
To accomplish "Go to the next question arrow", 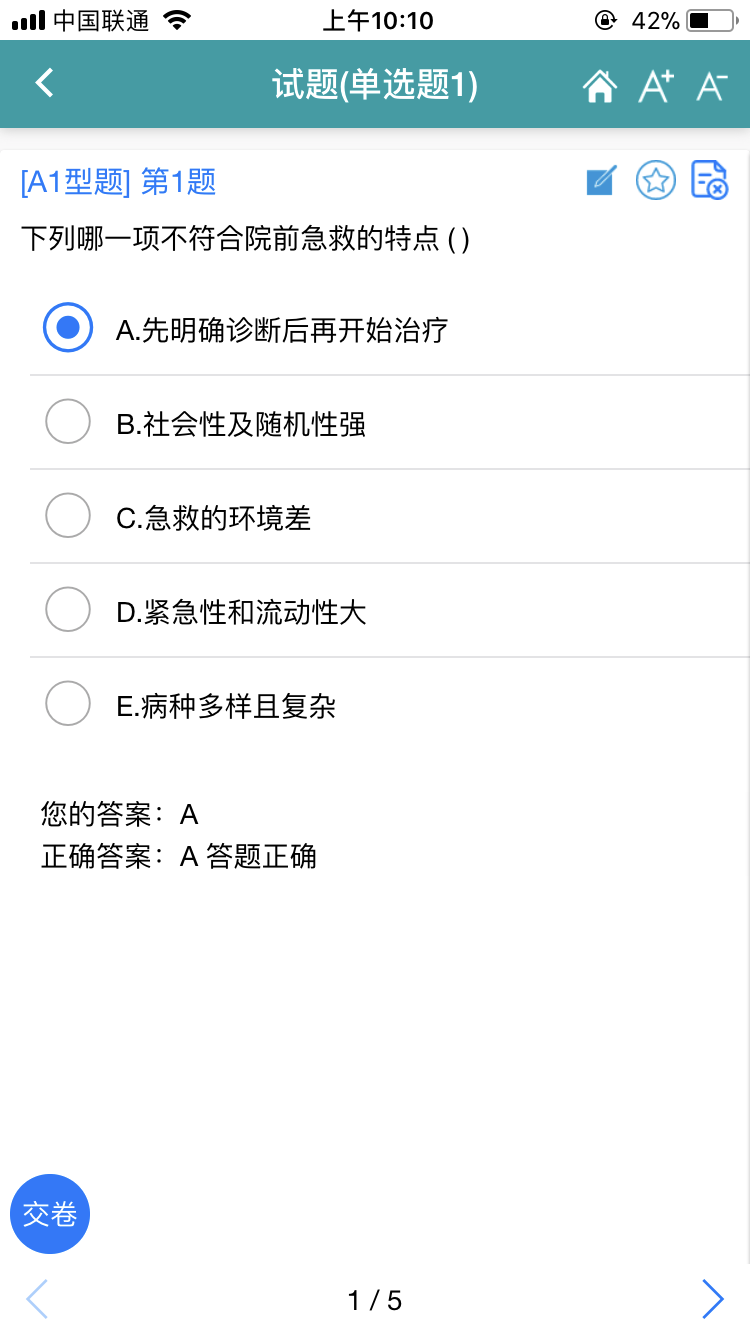I will point(712,1299).
